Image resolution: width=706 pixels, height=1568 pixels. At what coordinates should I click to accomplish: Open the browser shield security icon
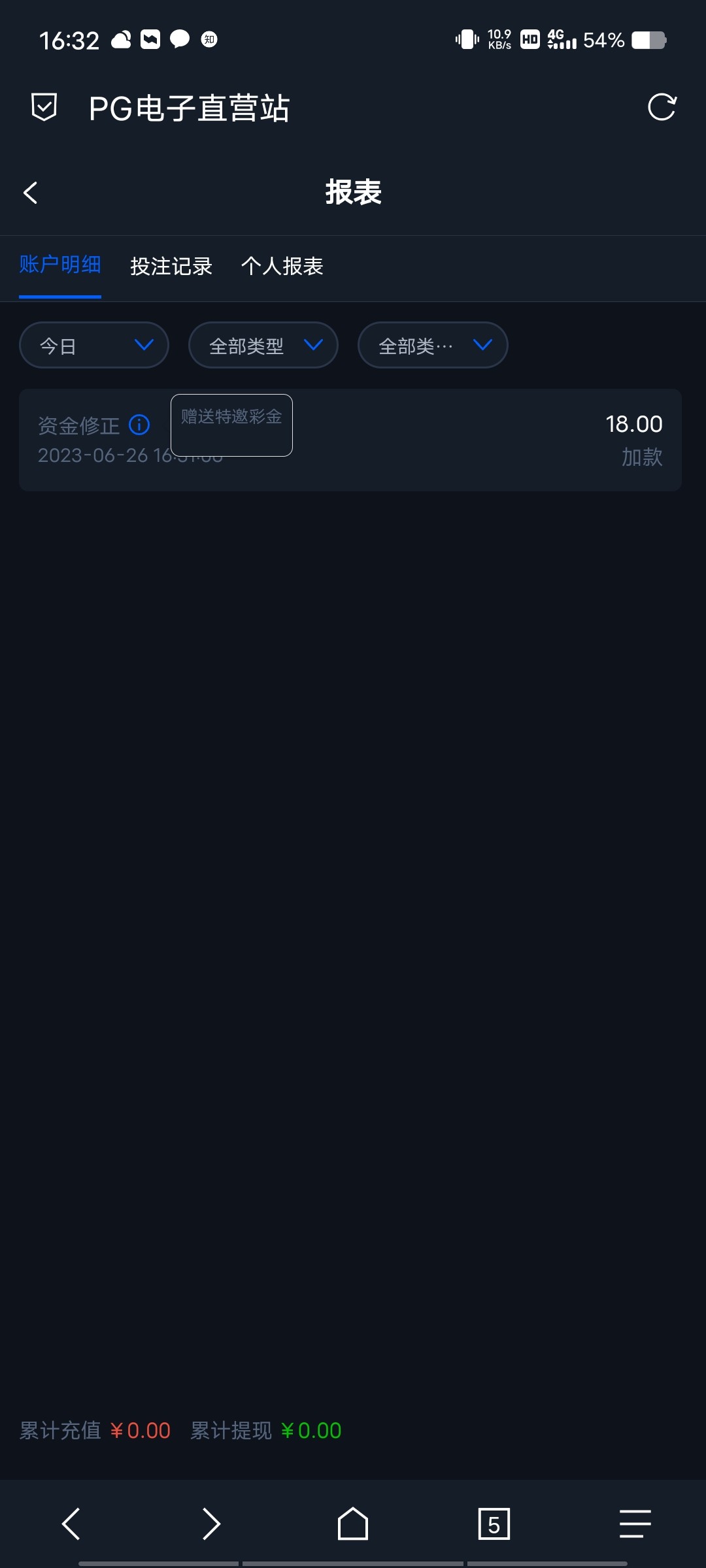pyautogui.click(x=44, y=107)
